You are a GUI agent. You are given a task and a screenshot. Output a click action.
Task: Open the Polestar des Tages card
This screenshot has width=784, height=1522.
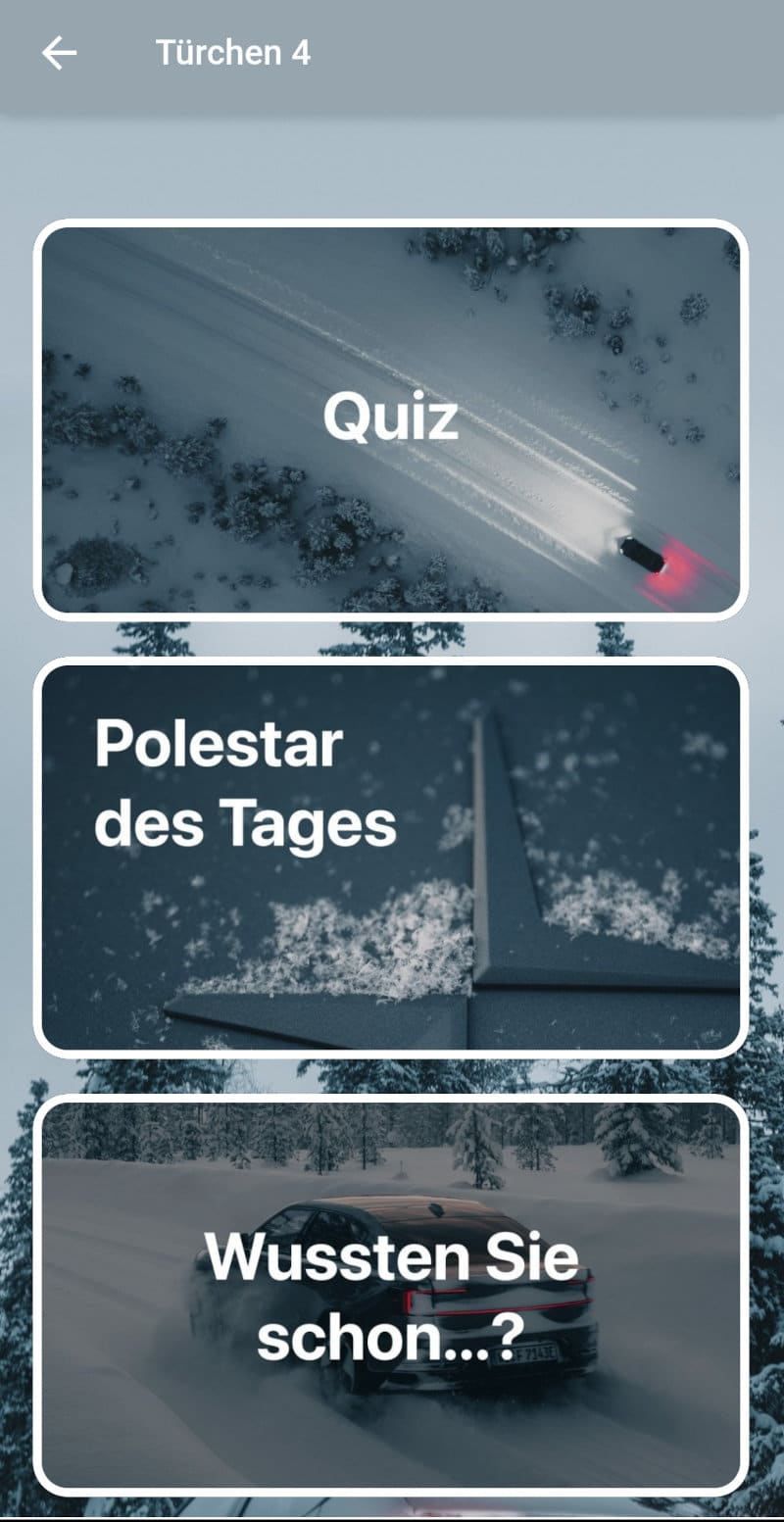coord(391,857)
